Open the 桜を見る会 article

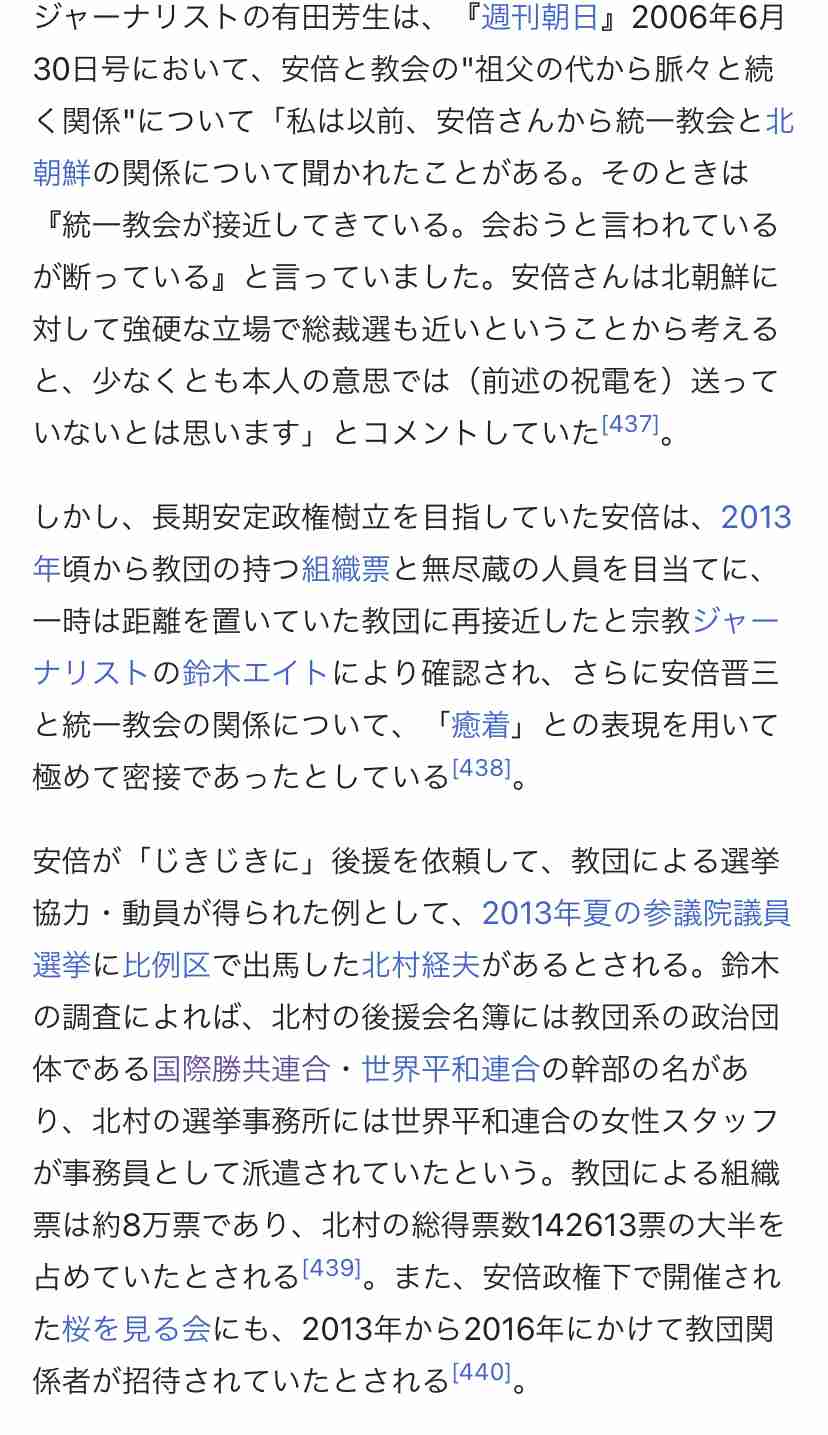[x=137, y=1328]
